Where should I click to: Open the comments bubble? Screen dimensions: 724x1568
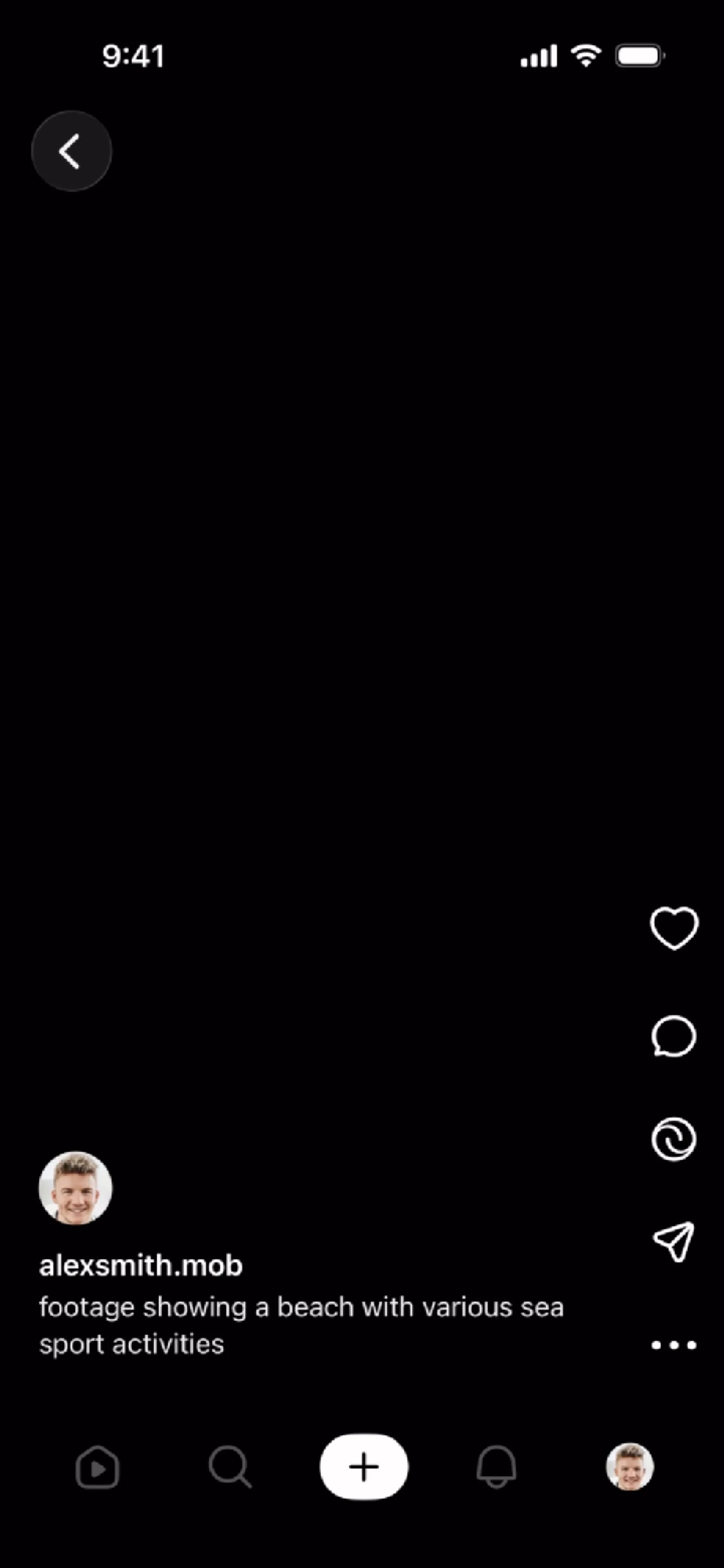pyautogui.click(x=673, y=1035)
